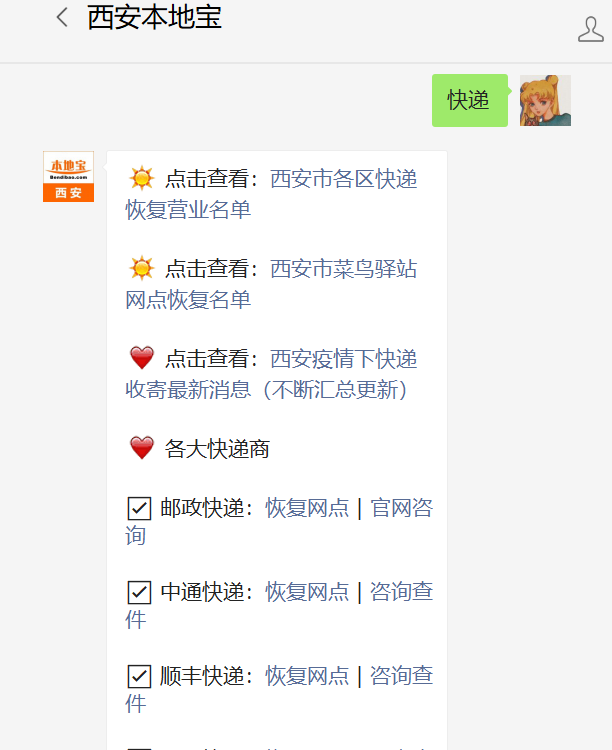Tap the 西安本地宝 account avatar
Screen dimensions: 612x750
pyautogui.click(x=68, y=177)
